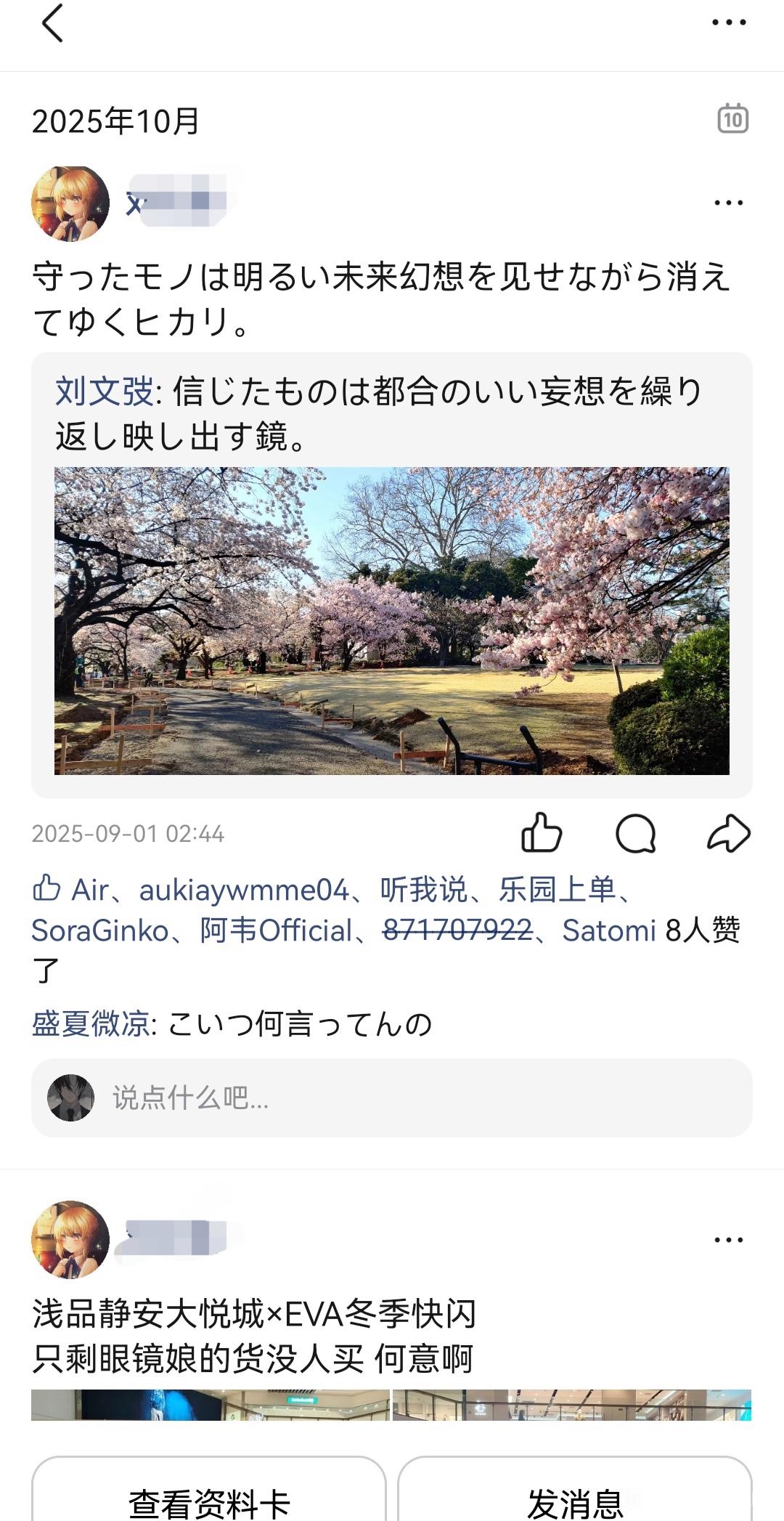Image resolution: width=784 pixels, height=1521 pixels.
Task: Open the avatar on the first post
Action: pos(70,203)
